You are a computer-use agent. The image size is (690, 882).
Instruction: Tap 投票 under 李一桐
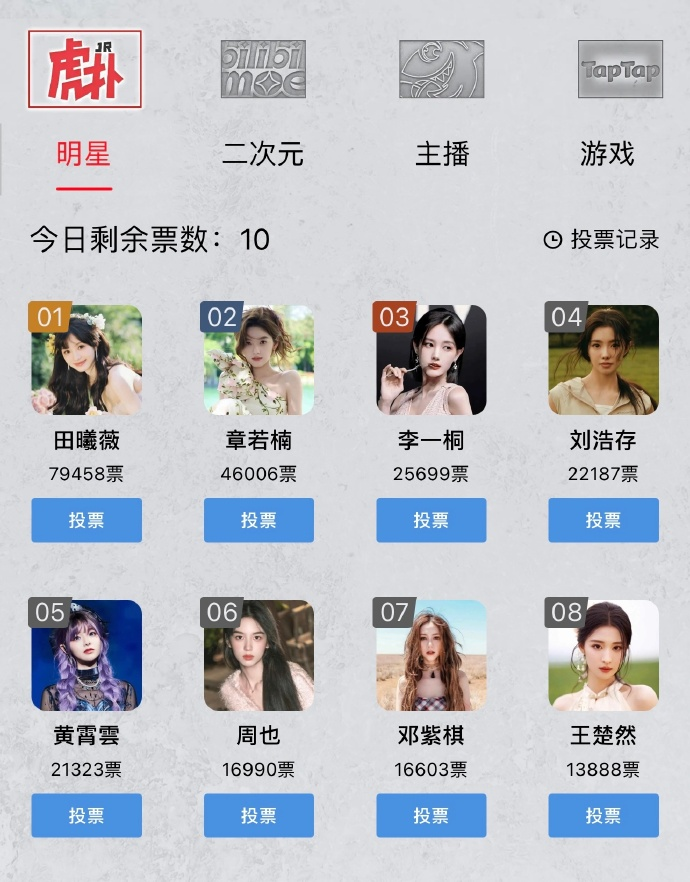click(x=431, y=520)
